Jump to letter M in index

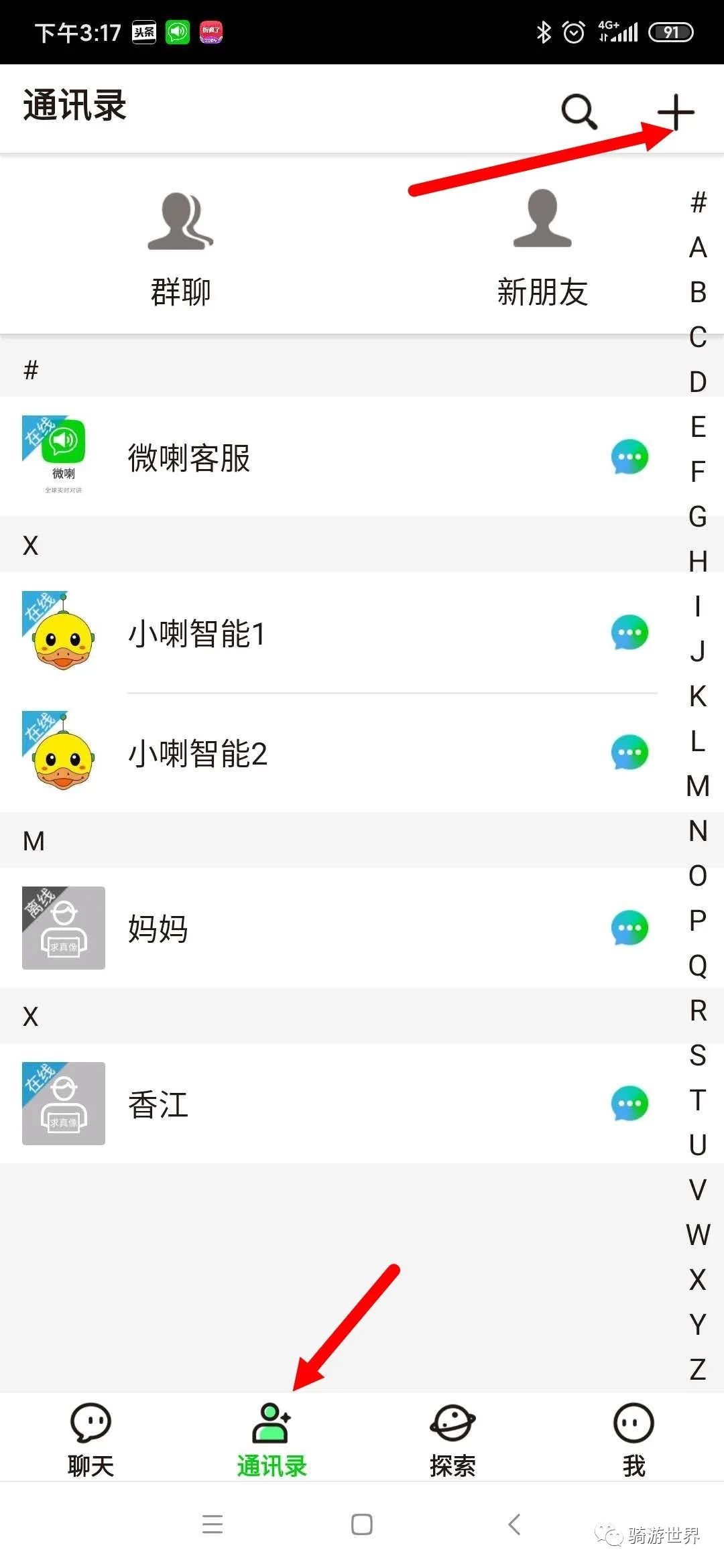[x=698, y=786]
